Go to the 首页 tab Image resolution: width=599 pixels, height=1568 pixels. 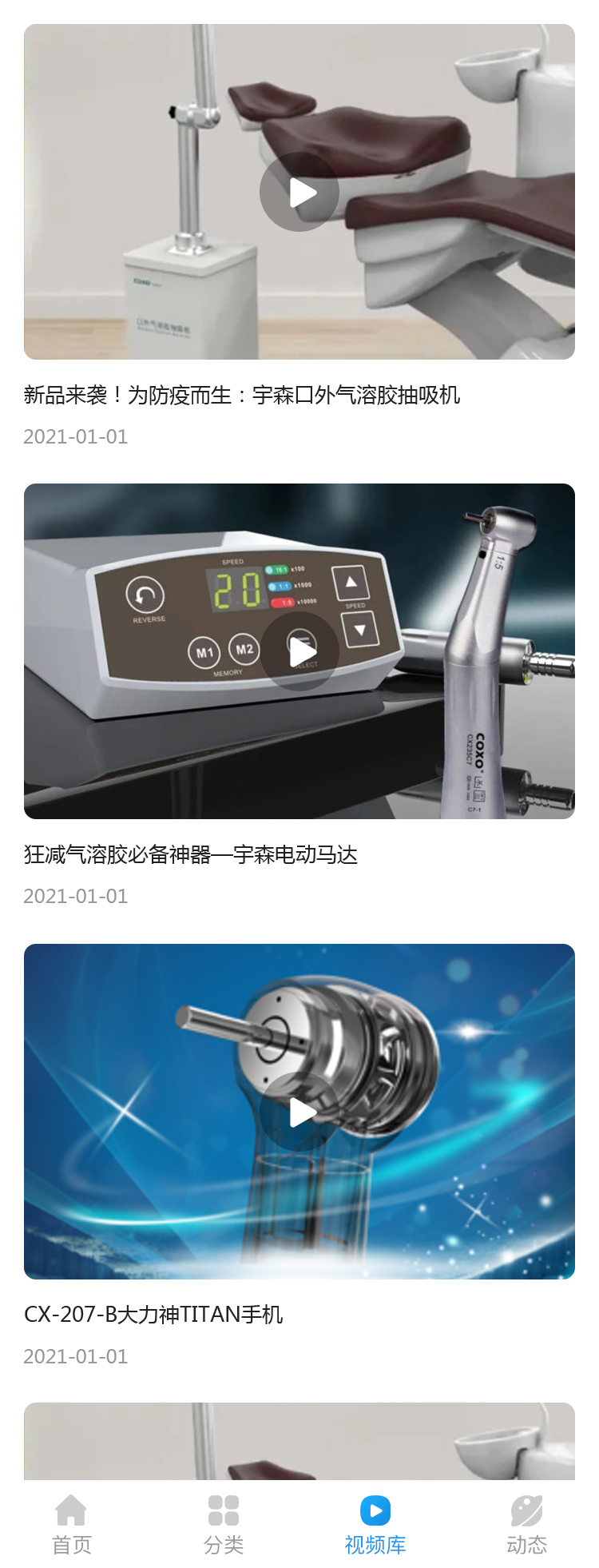point(71,1524)
